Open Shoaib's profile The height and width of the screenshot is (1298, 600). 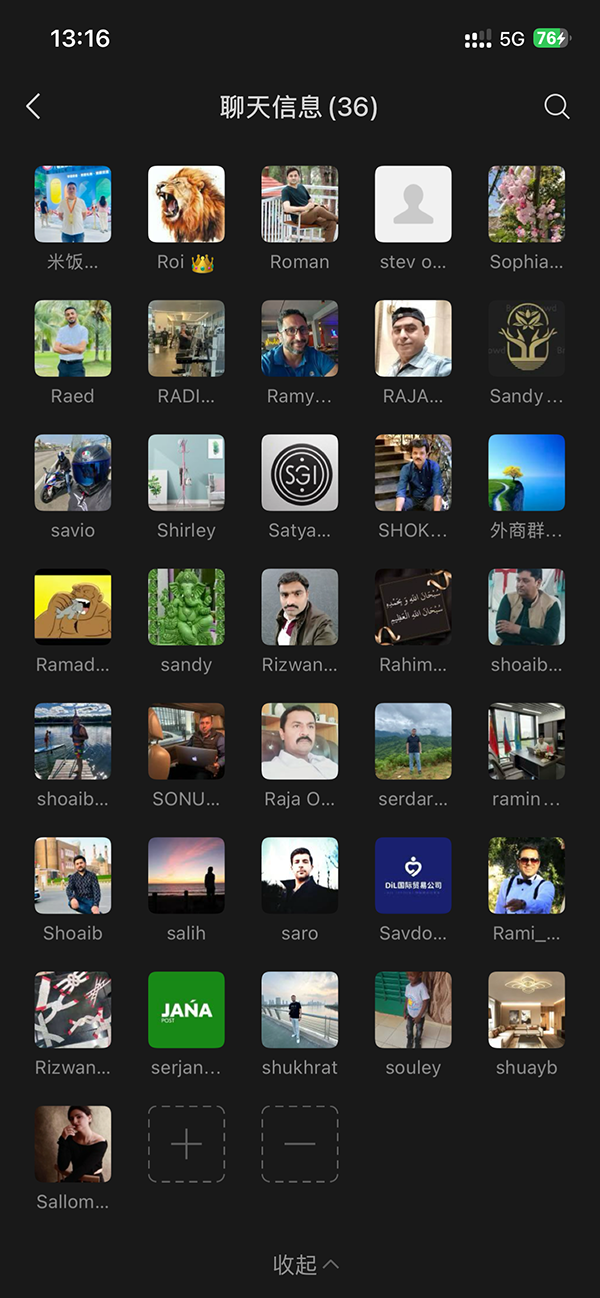(73, 876)
